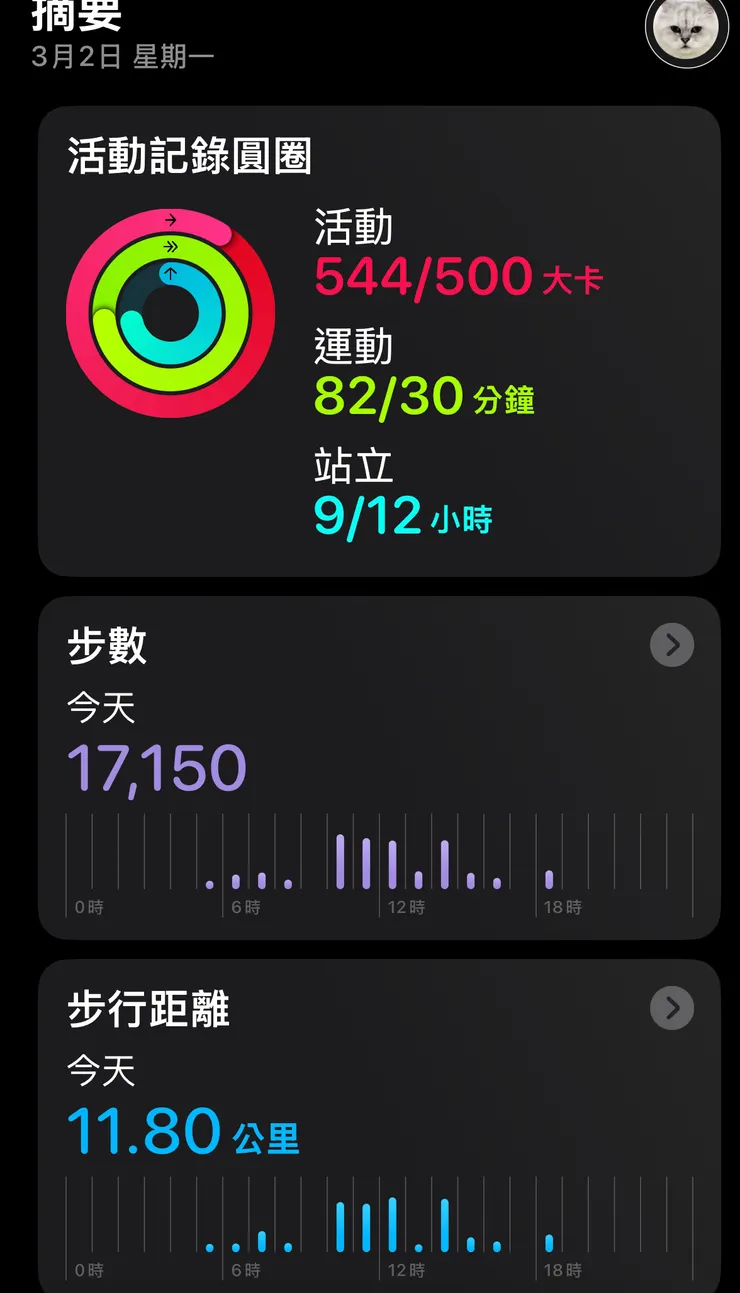Viewport: 740px width, 1293px height.
Task: Click the 17,150 step count value
Action: pos(155,765)
